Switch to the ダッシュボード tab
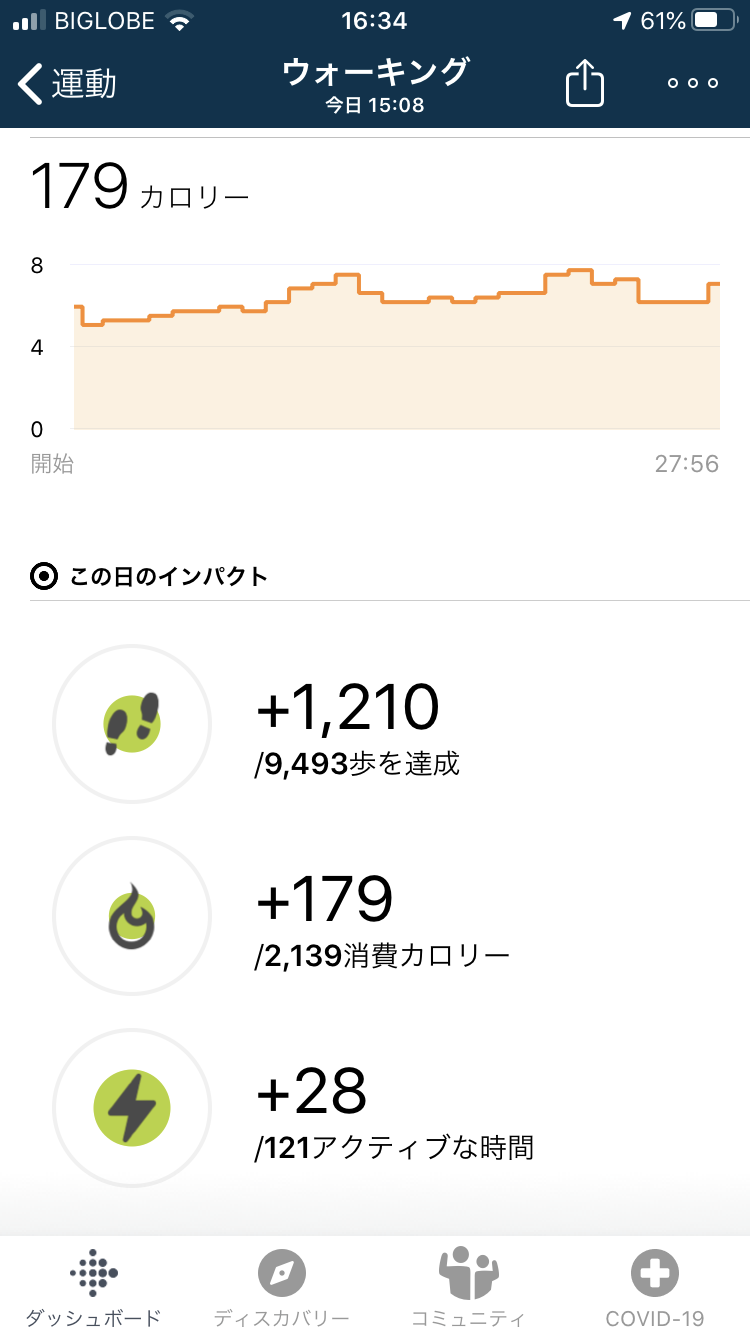750x1334 pixels. 93,1286
